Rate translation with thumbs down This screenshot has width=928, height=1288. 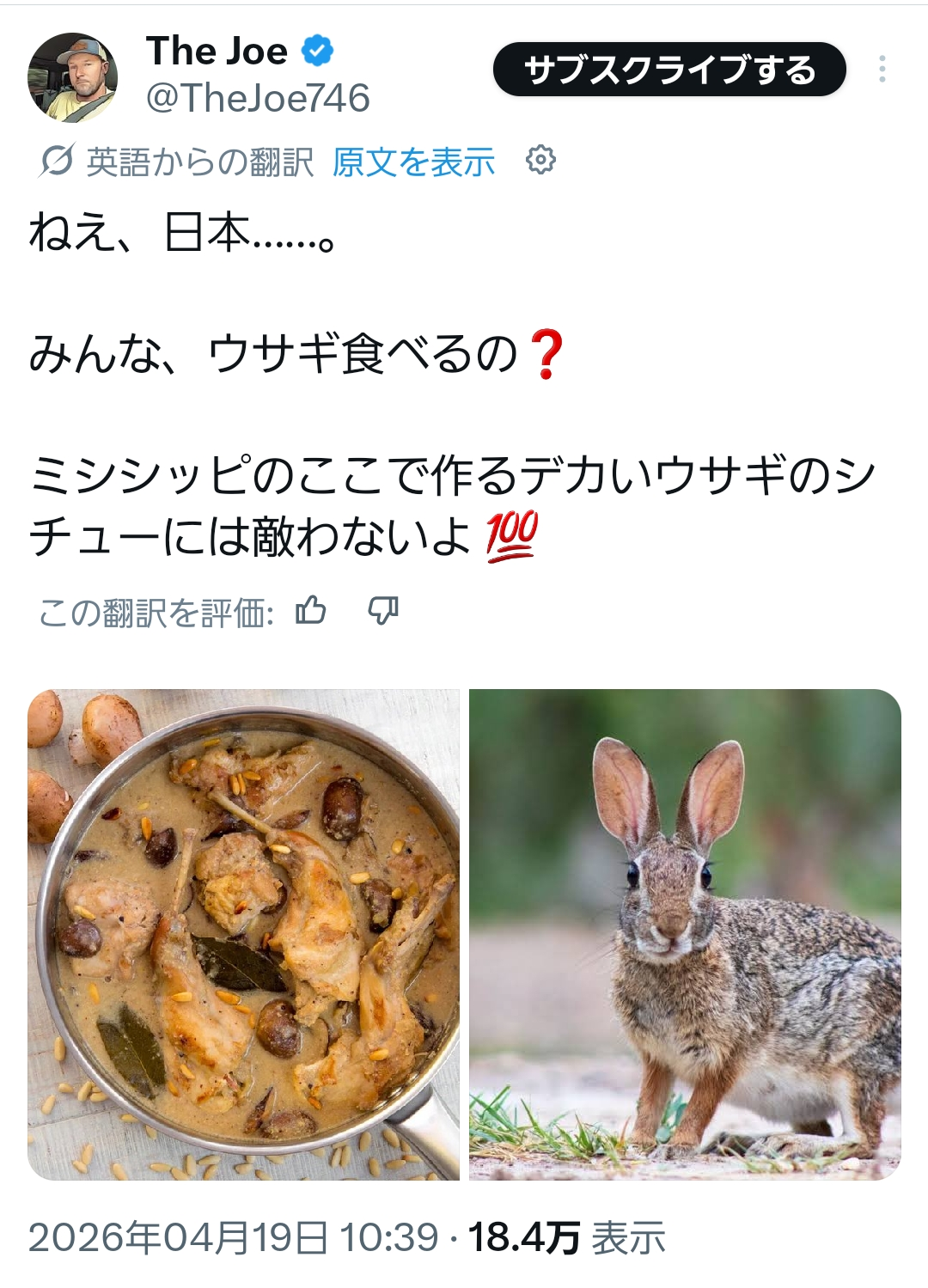383,611
